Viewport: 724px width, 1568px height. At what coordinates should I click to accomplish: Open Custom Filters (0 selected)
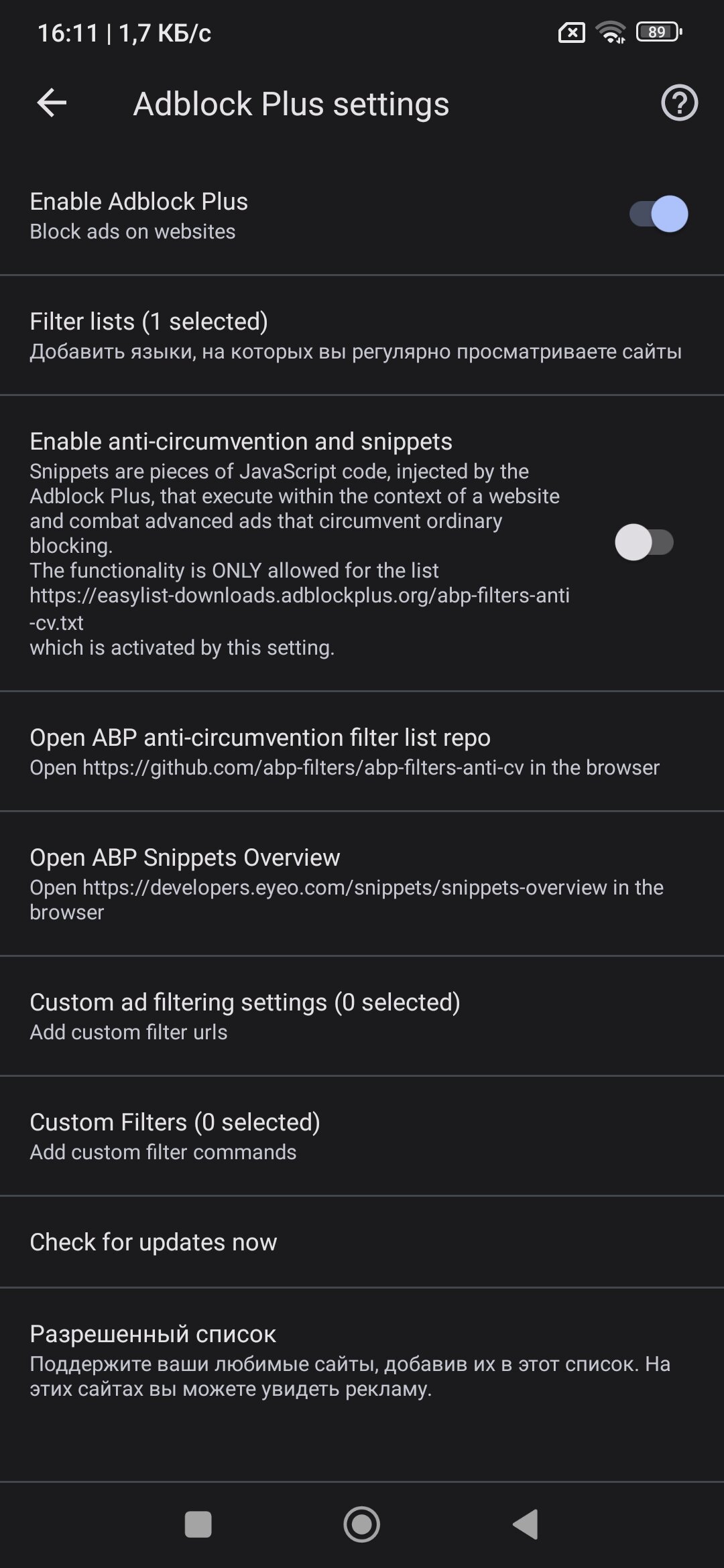[362, 1136]
